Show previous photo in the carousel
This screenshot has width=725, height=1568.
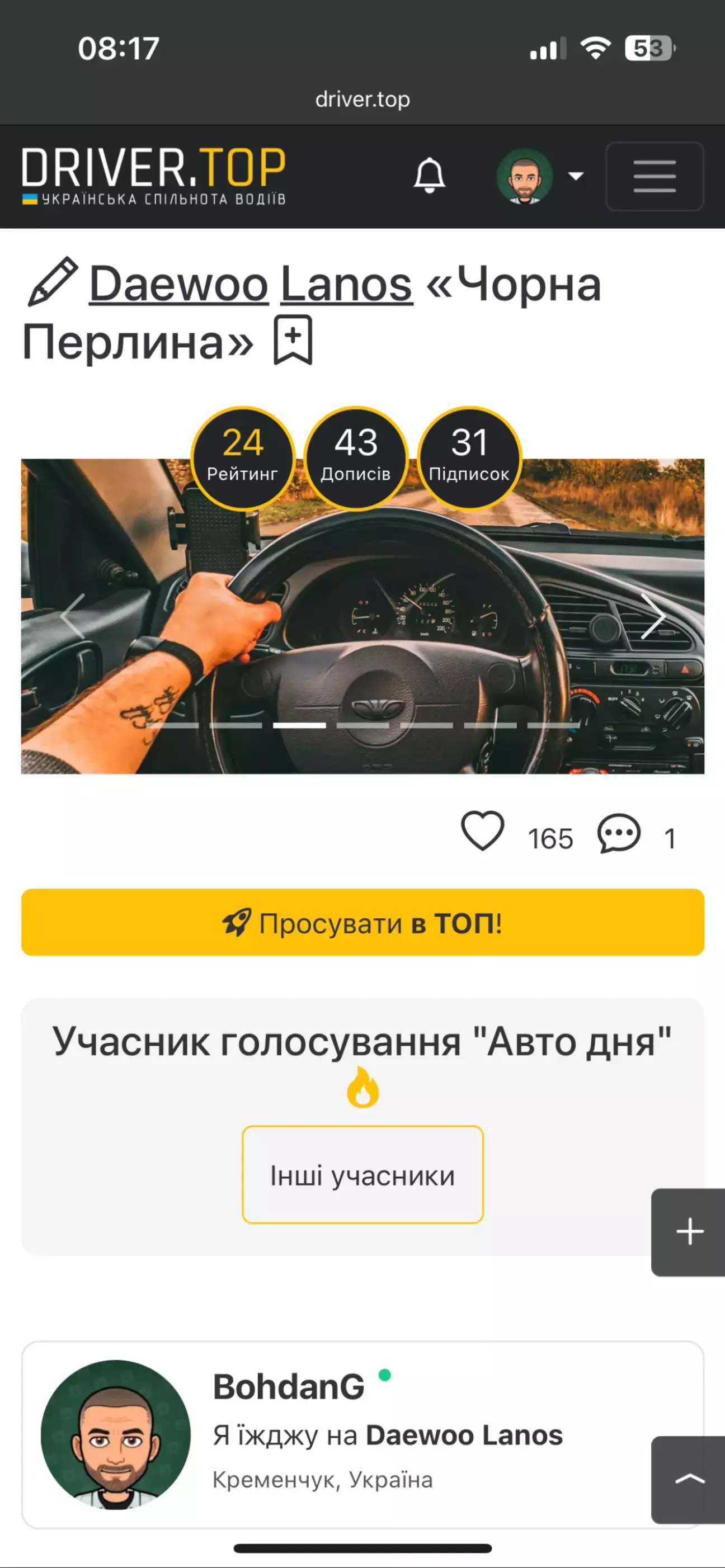(x=73, y=616)
